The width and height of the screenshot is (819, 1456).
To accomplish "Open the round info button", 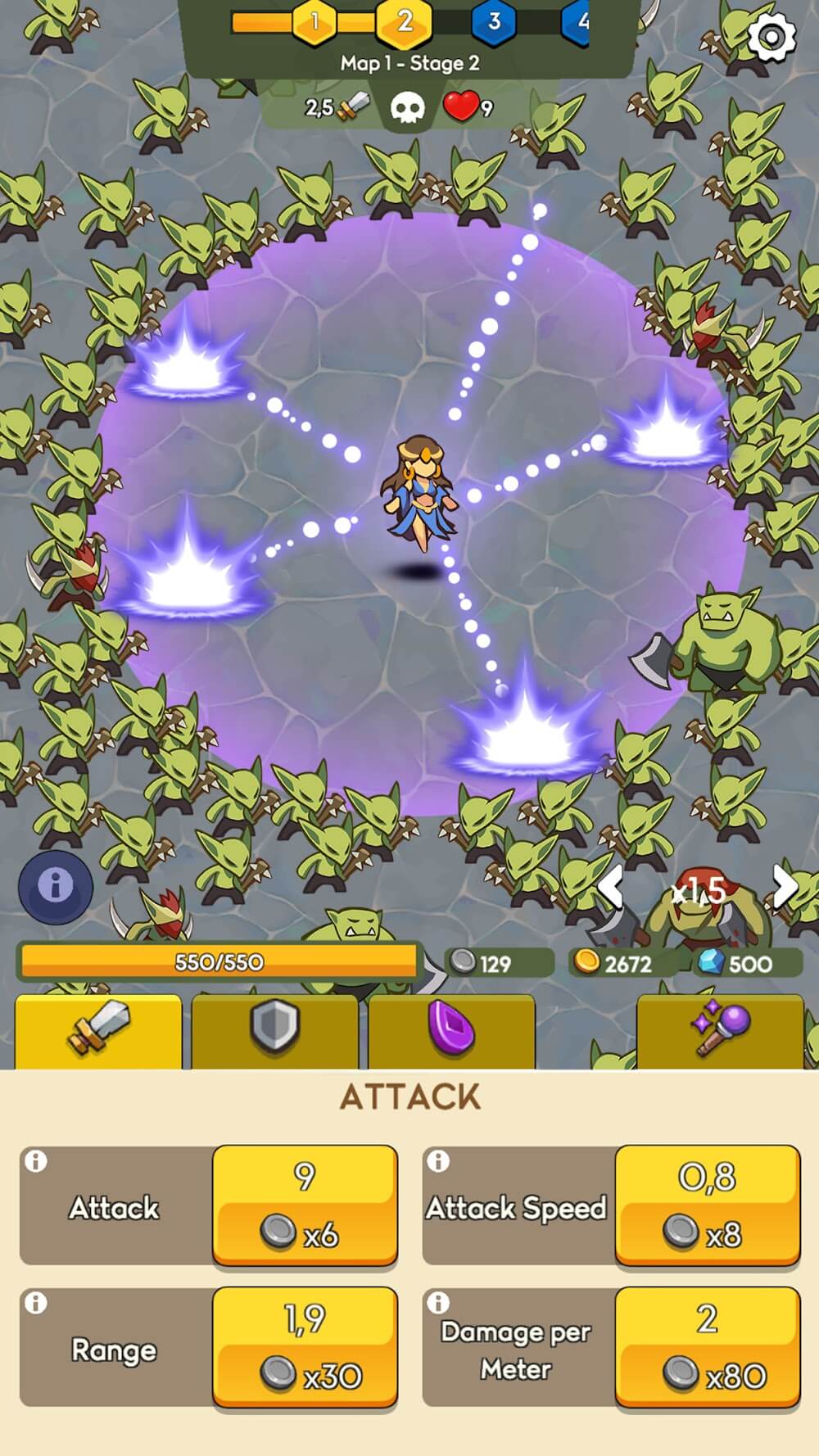I will 56,886.
